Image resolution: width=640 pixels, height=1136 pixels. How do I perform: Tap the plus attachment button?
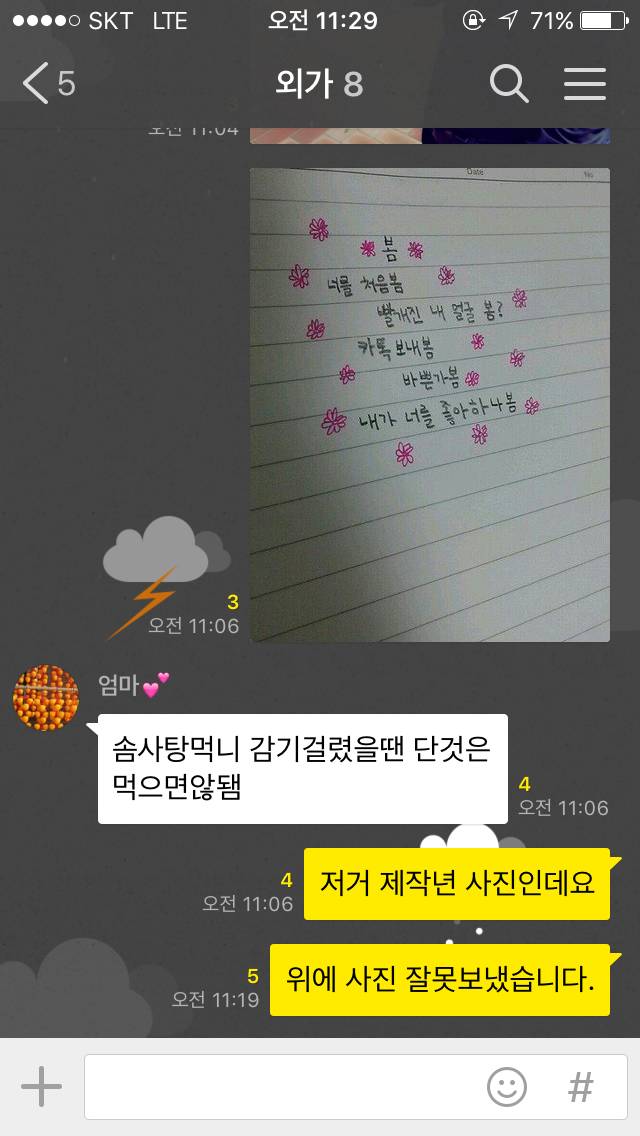pos(41,1087)
